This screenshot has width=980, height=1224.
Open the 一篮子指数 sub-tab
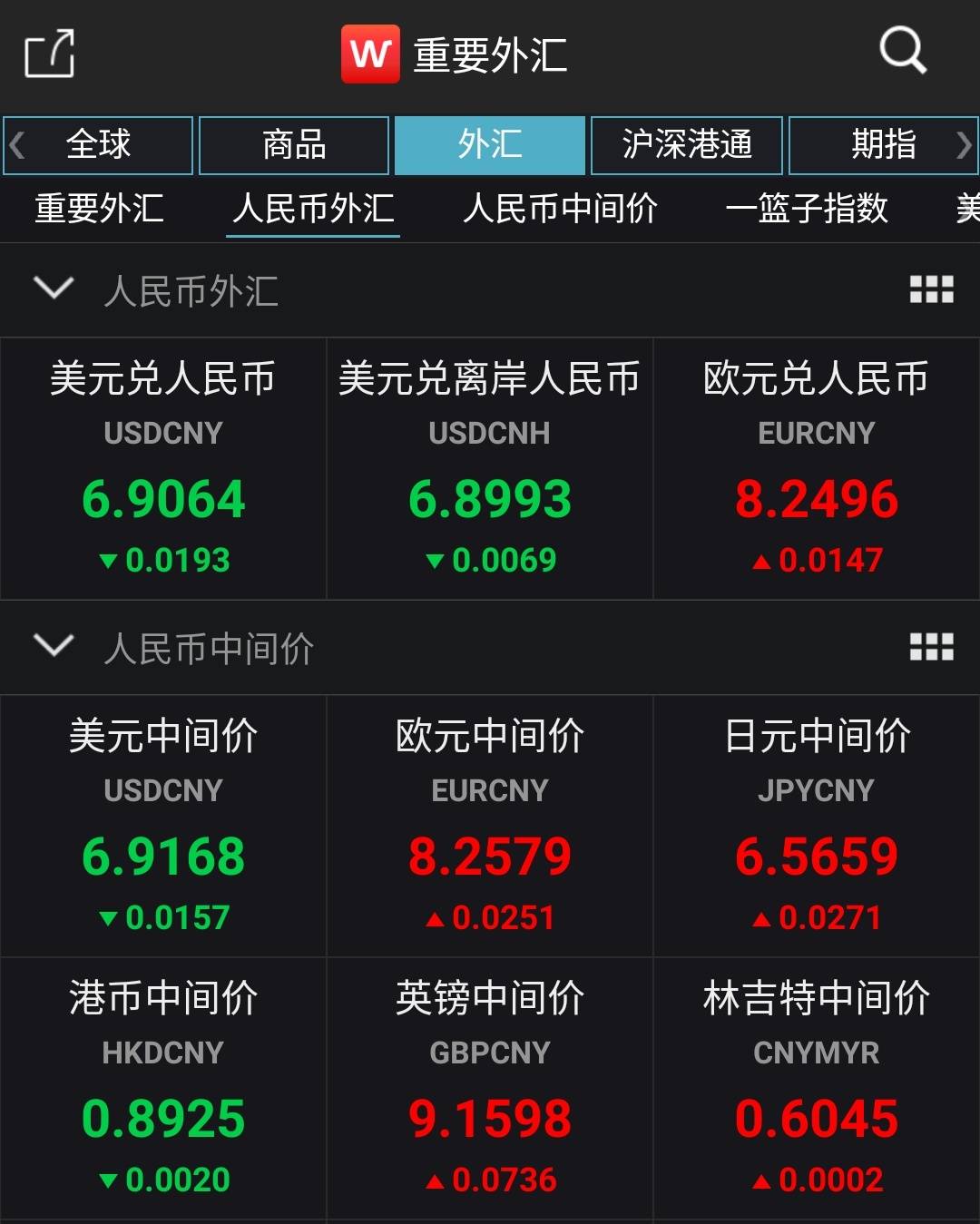coord(806,210)
